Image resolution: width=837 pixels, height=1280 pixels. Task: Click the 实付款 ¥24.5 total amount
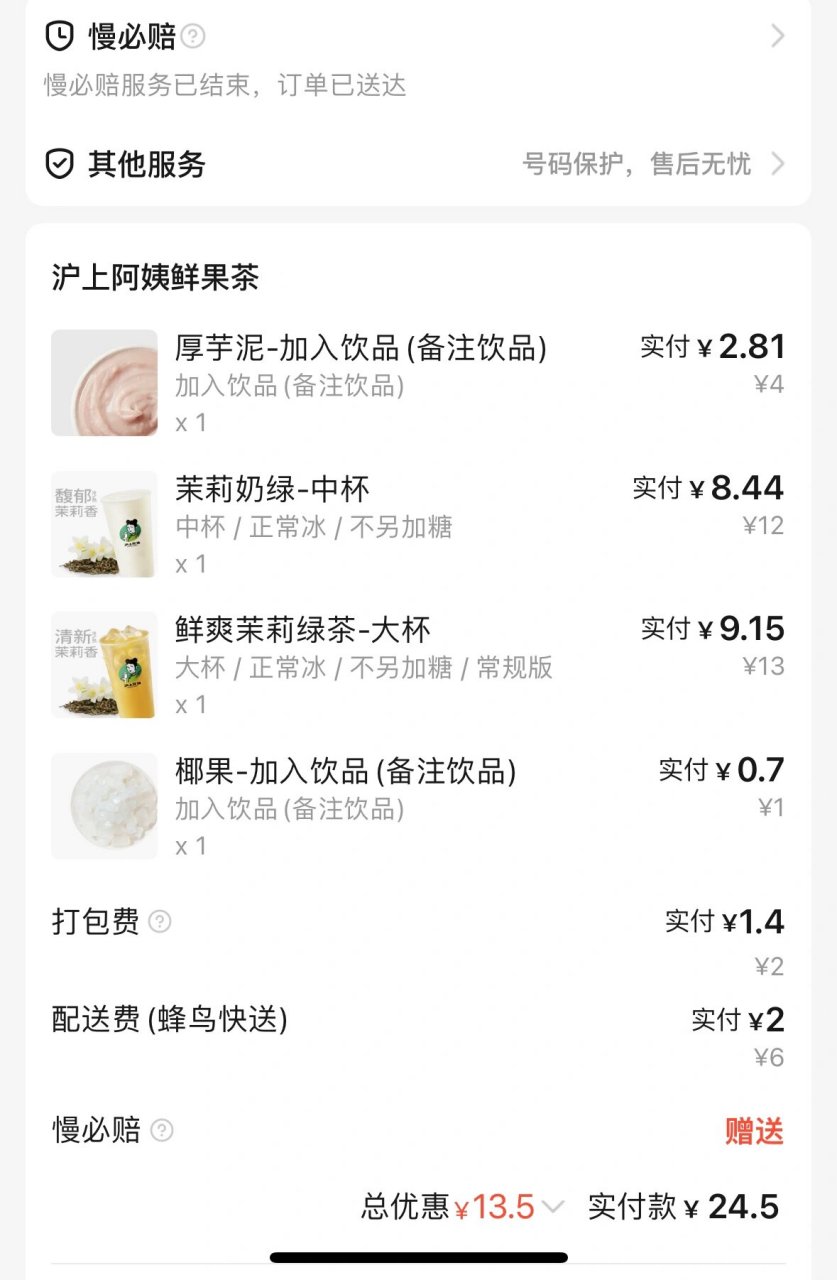tap(690, 1208)
